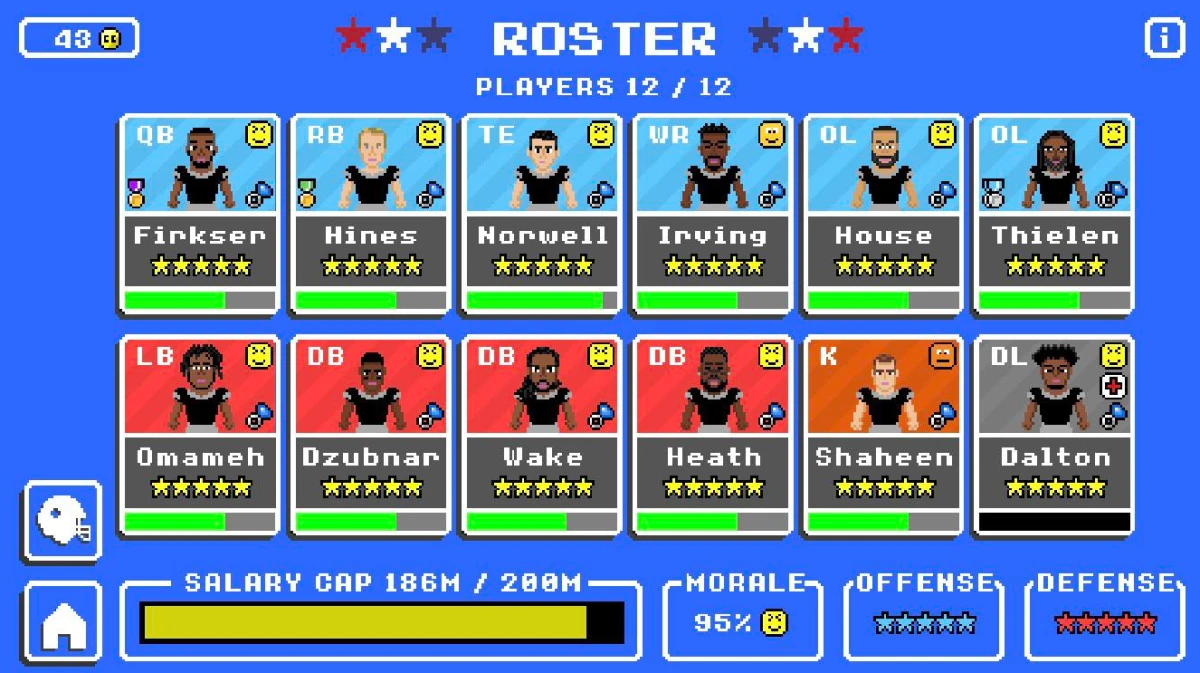Select wide receiver Irving's card
Image resolution: width=1200 pixels, height=673 pixels.
click(712, 213)
